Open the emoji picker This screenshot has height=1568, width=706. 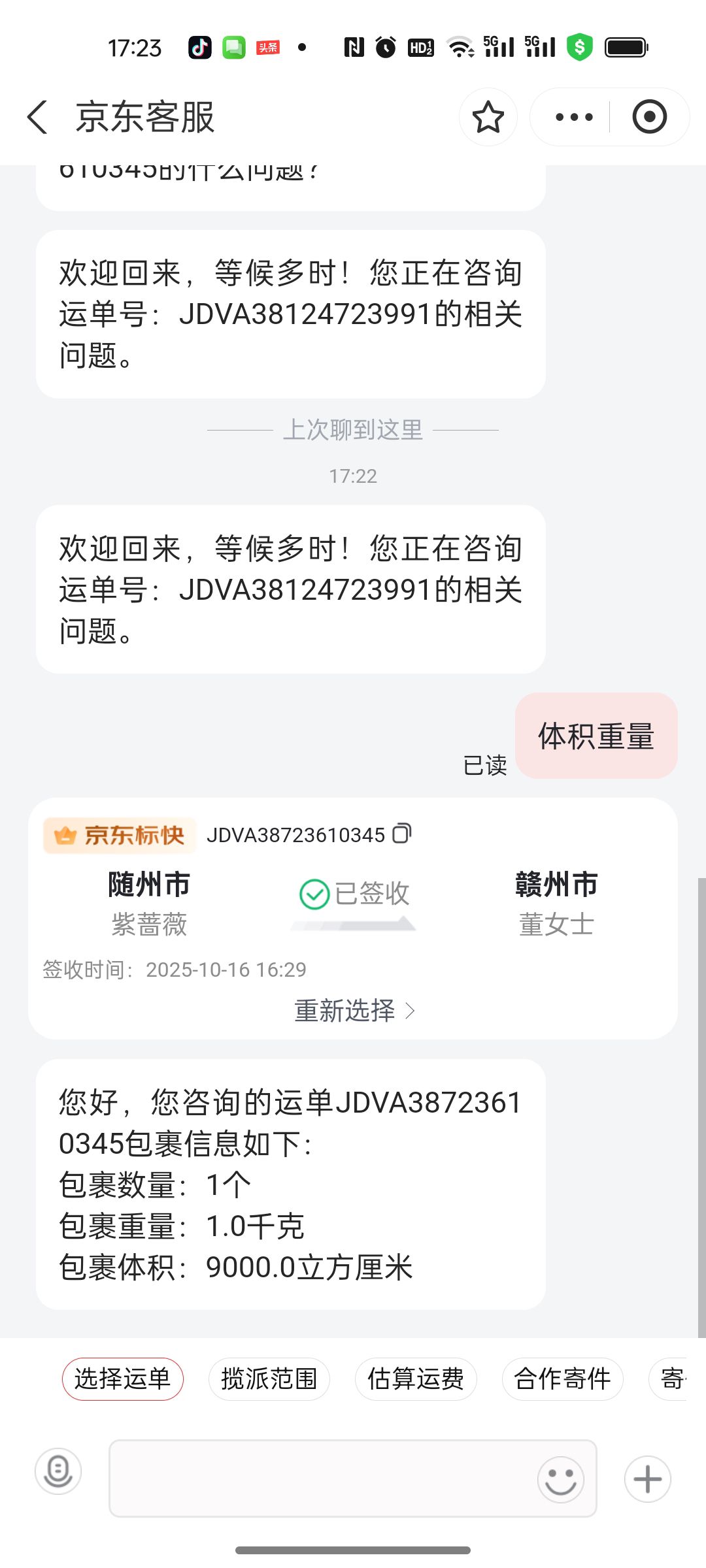click(560, 1479)
